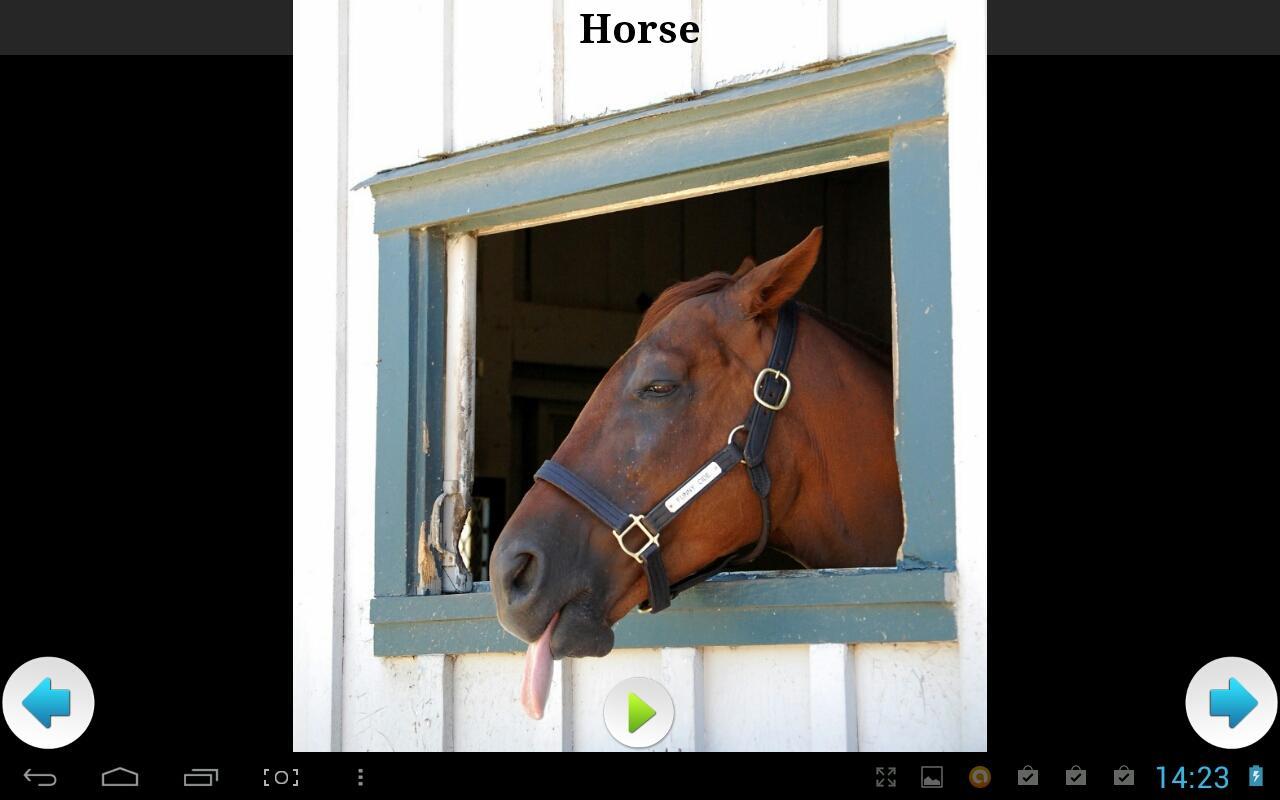The image size is (1280, 800).
Task: Open the recent apps view
Action: click(201, 777)
